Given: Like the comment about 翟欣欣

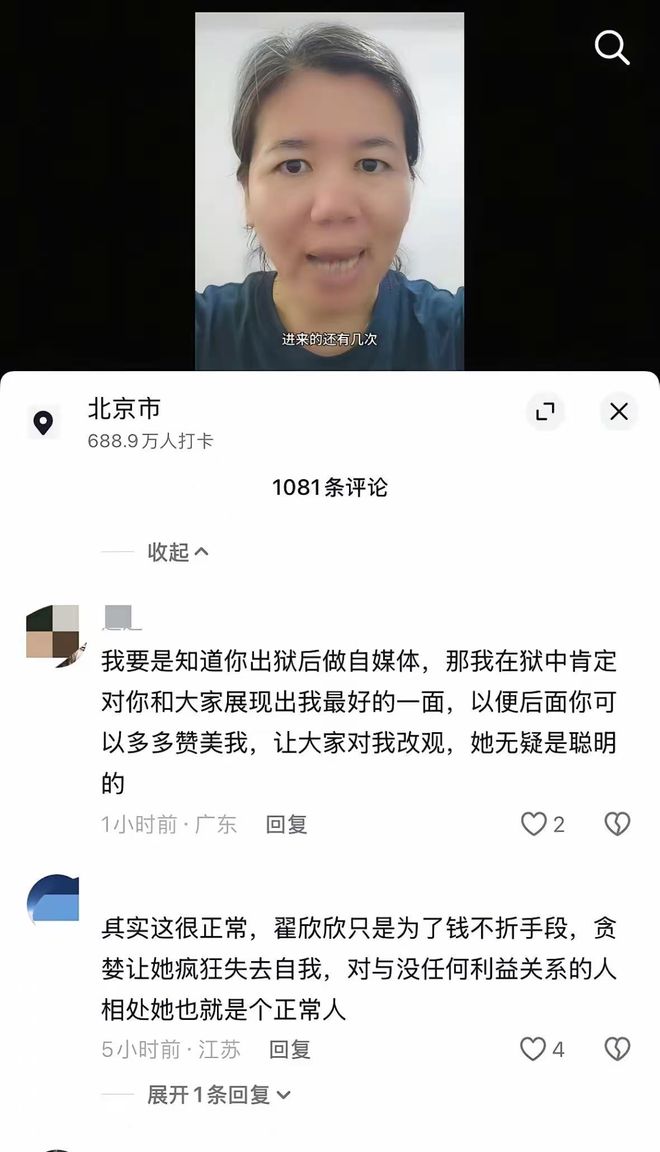Looking at the screenshot, I should [534, 1049].
